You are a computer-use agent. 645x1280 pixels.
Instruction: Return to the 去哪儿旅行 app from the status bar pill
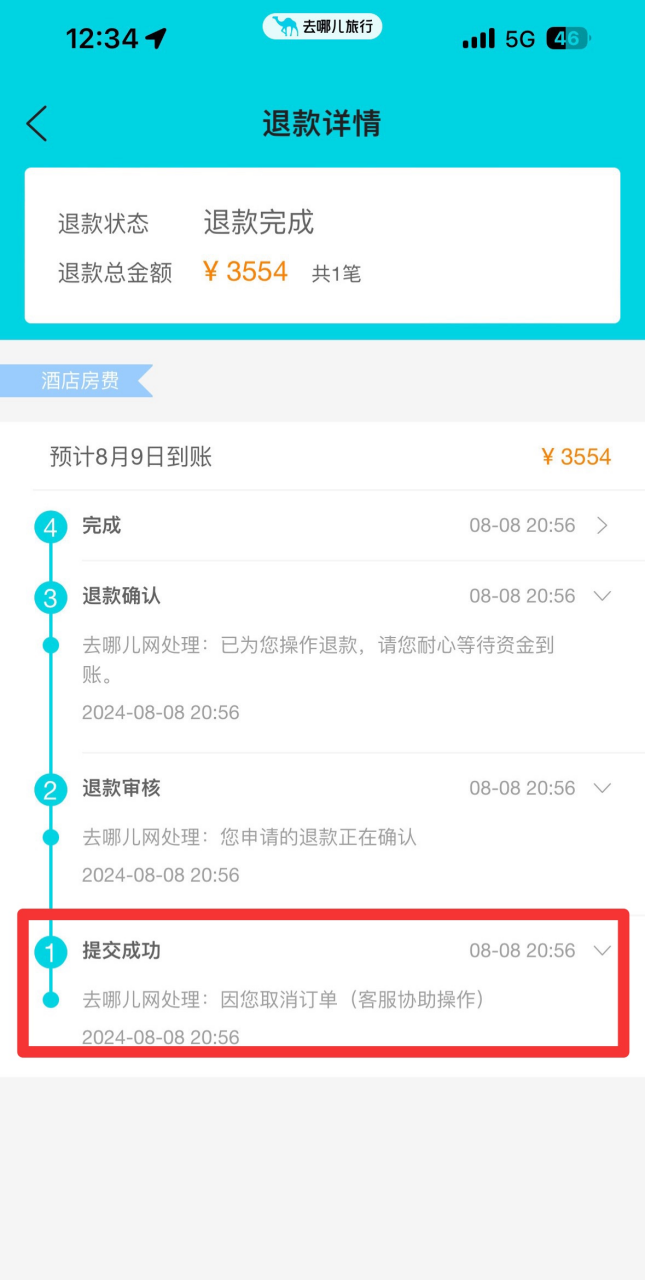322,27
